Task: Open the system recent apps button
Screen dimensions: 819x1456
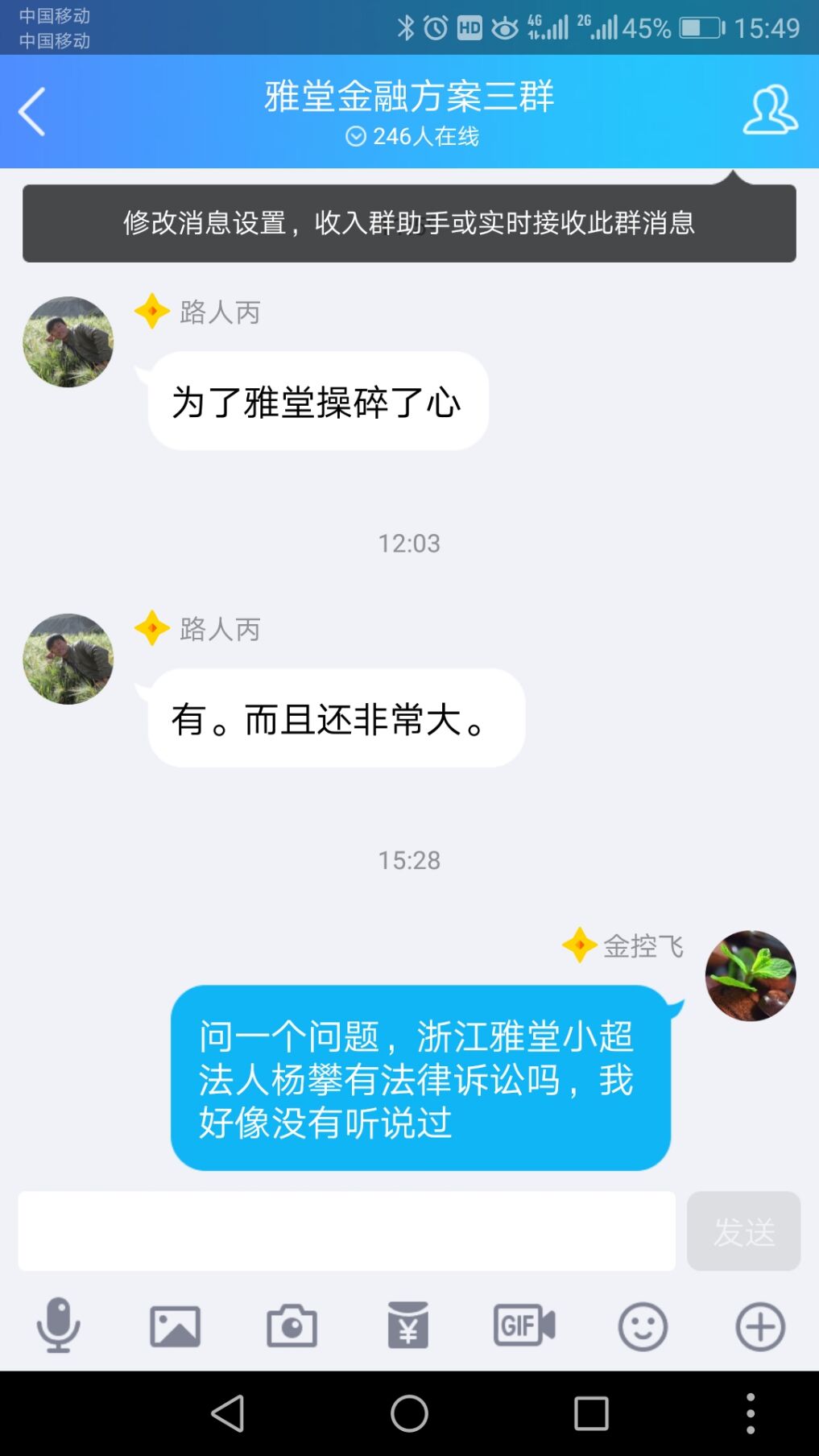Action: 591,1413
